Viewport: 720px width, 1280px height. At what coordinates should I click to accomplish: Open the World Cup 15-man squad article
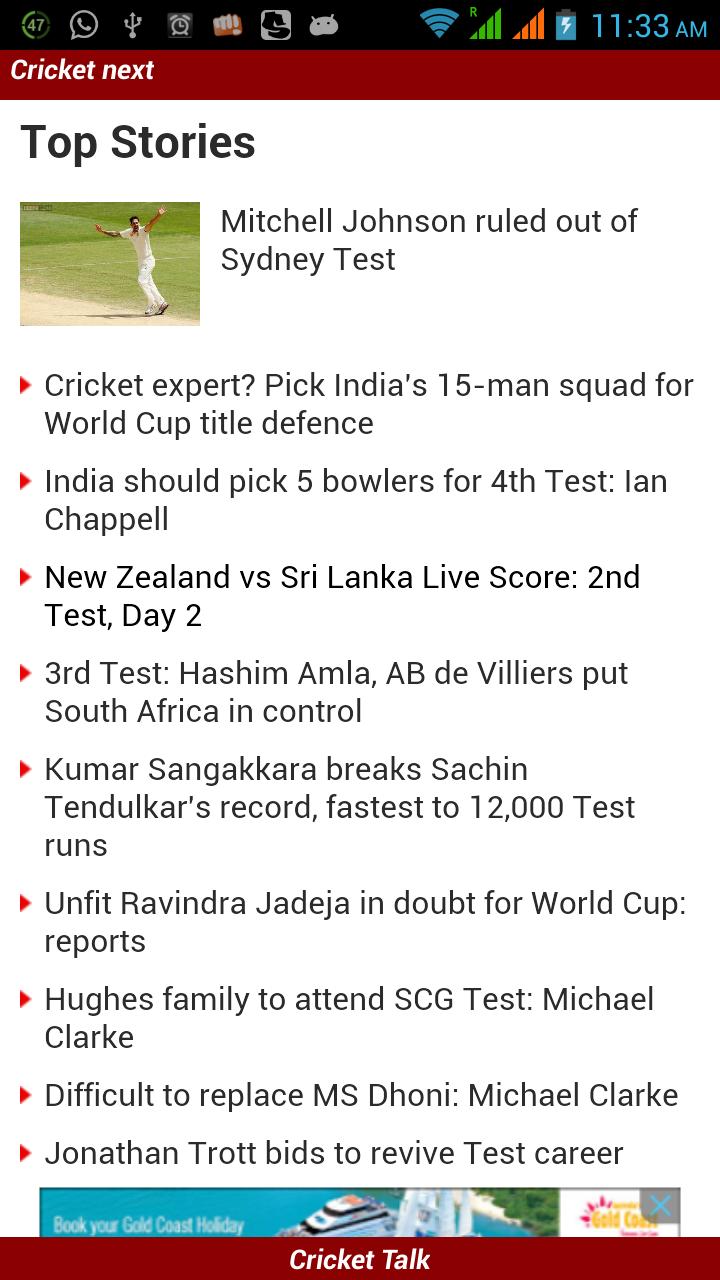click(x=368, y=403)
